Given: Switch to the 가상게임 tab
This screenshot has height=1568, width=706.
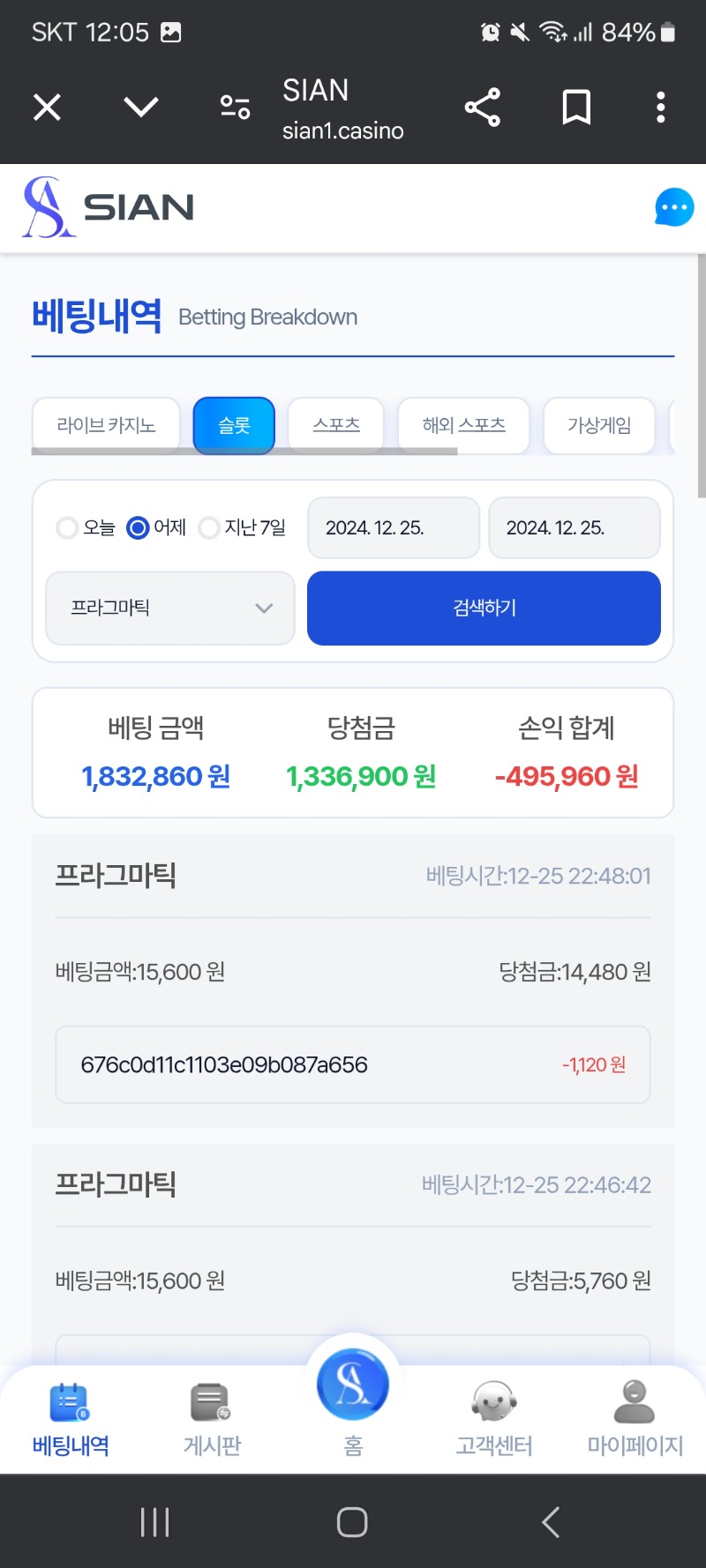Looking at the screenshot, I should point(599,425).
